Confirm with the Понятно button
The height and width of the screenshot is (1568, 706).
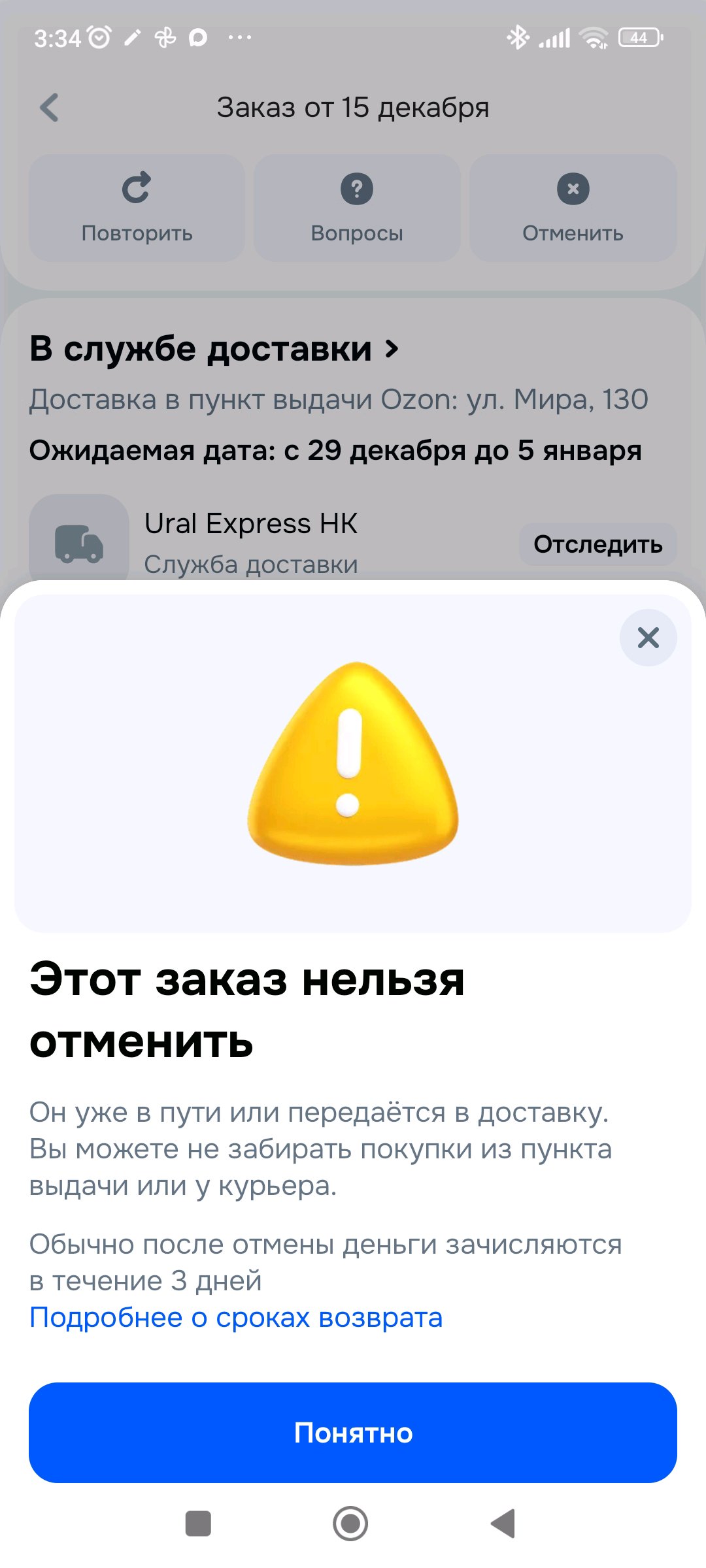[353, 1433]
